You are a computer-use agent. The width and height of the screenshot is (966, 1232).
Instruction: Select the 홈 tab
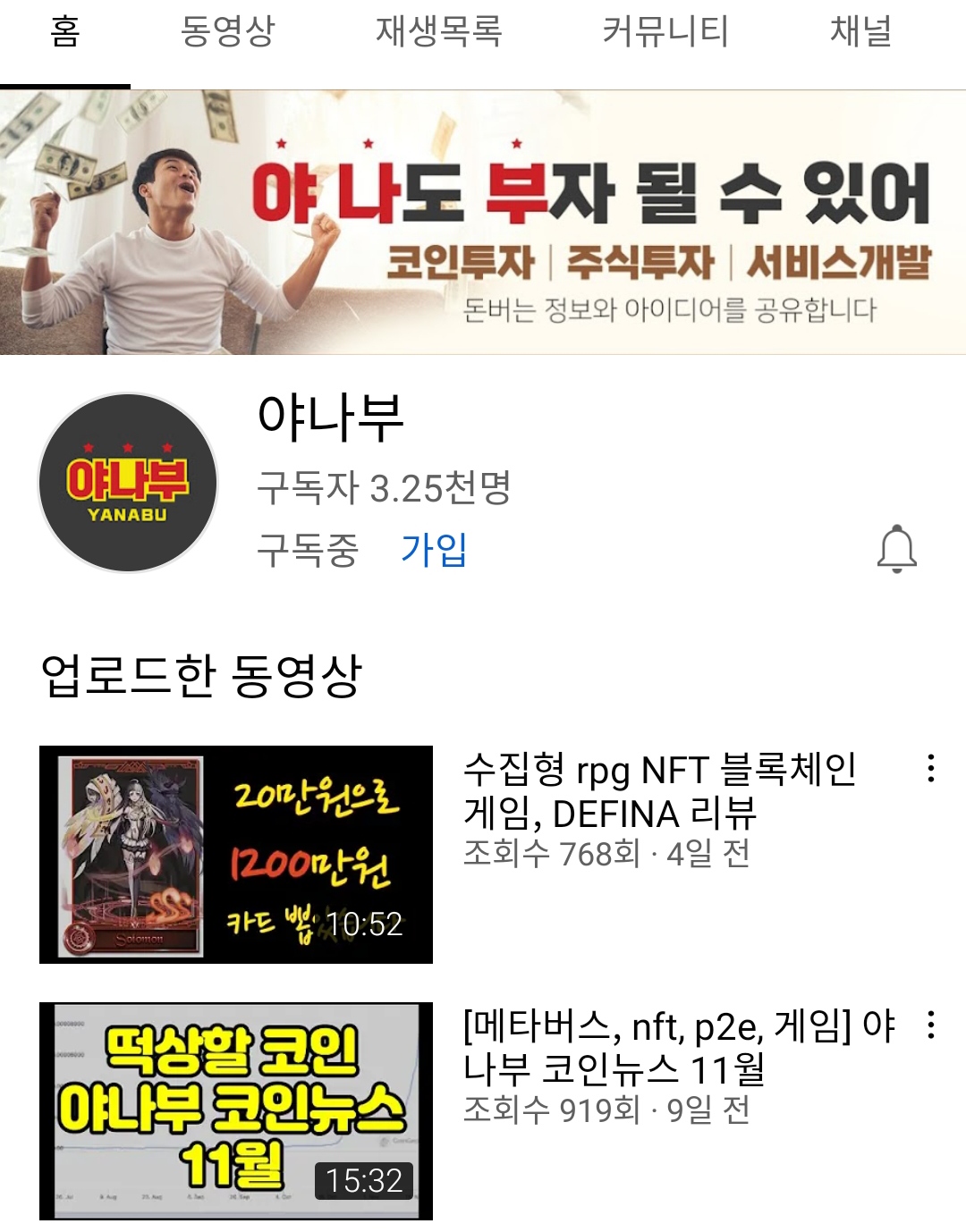(64, 33)
